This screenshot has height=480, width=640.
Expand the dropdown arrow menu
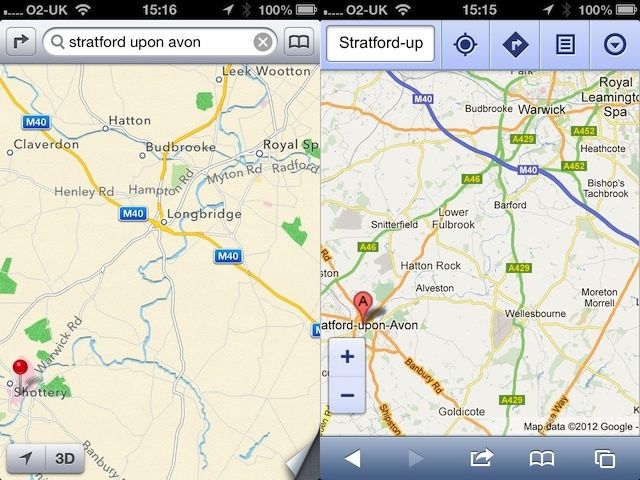point(612,44)
